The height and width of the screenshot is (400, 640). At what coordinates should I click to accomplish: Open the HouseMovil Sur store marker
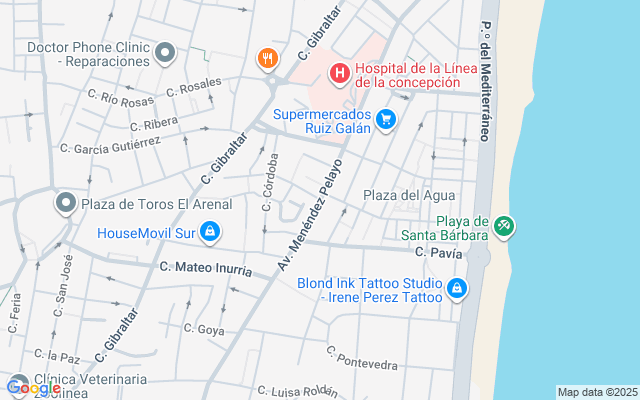click(x=209, y=233)
